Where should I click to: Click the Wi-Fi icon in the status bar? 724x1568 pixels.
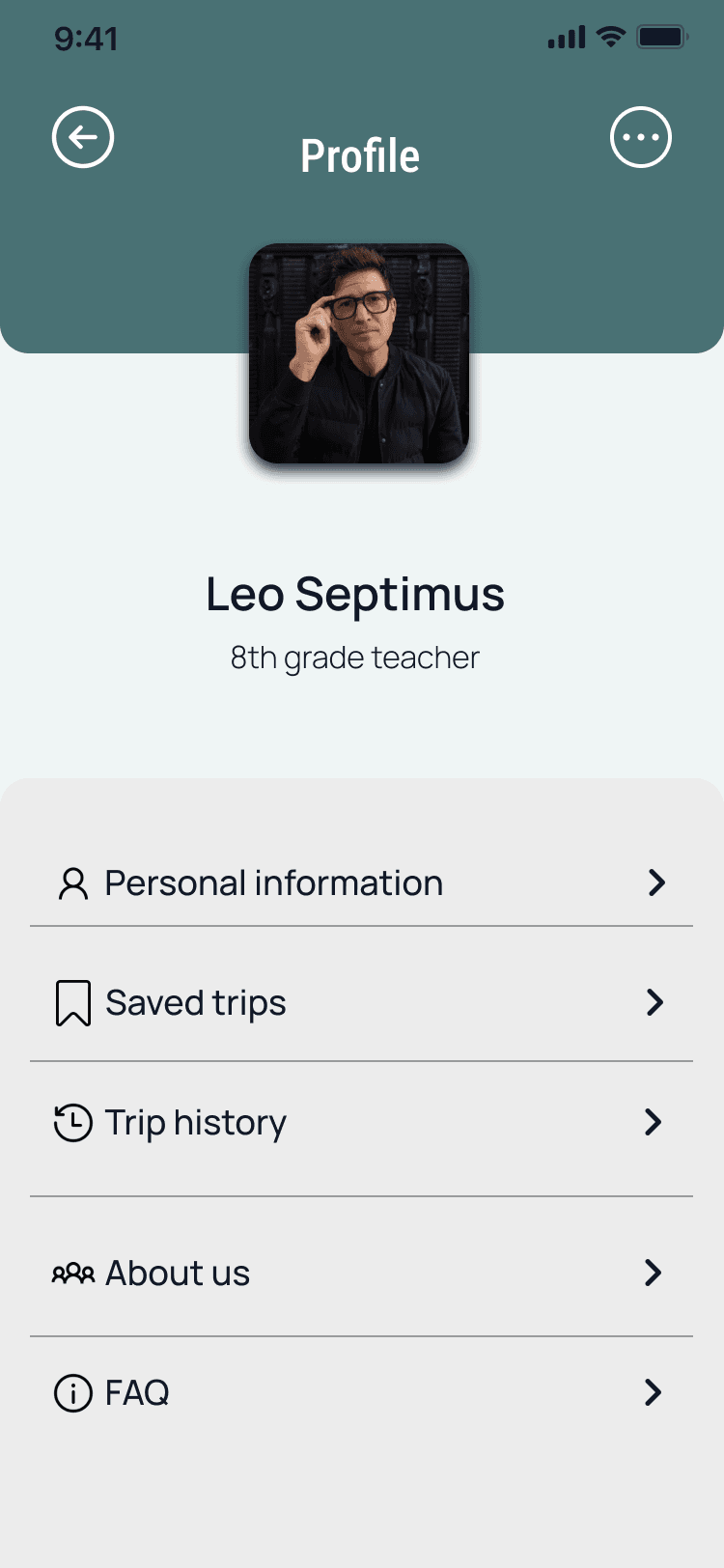(612, 36)
